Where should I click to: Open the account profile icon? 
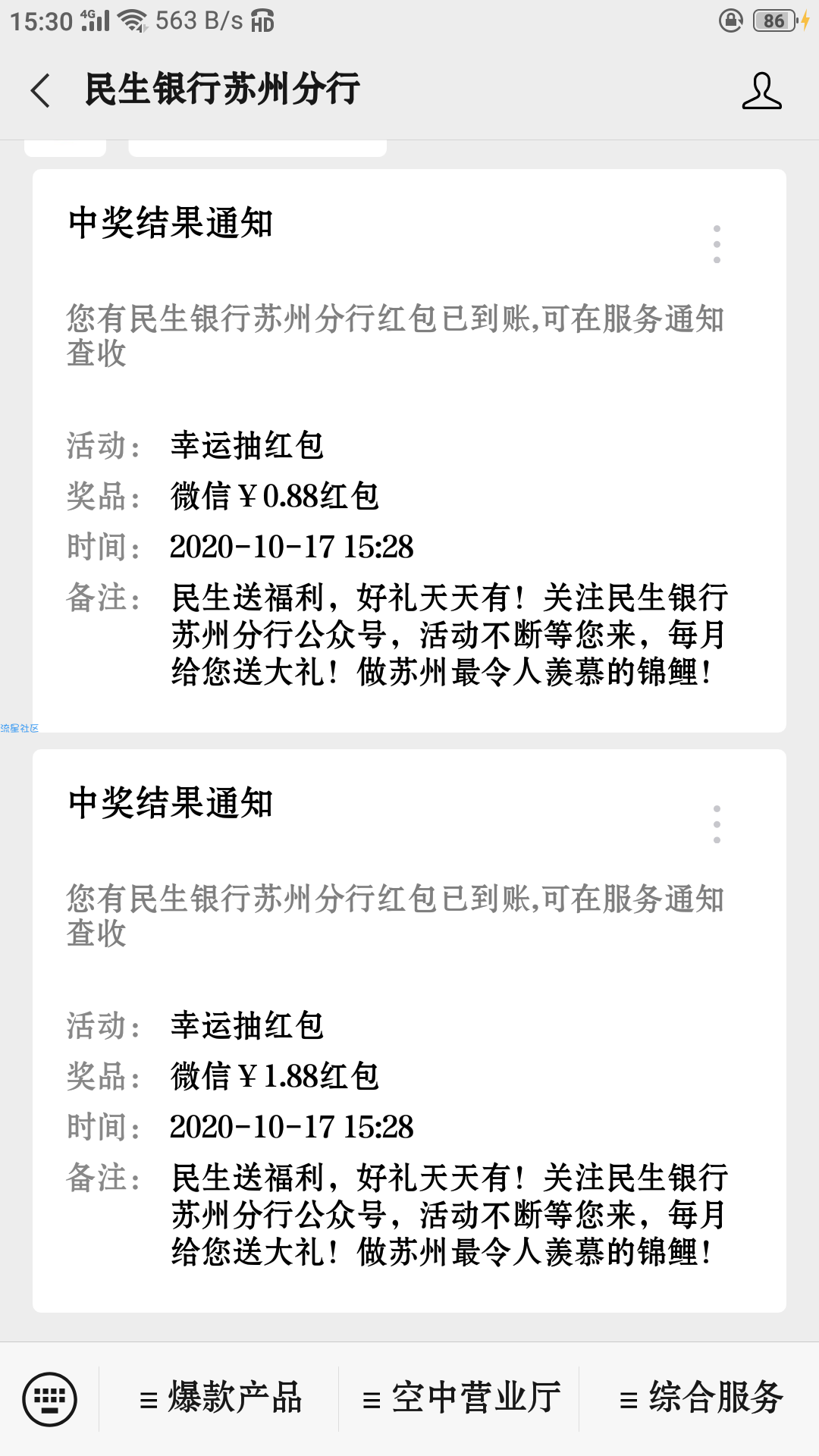coord(761,91)
